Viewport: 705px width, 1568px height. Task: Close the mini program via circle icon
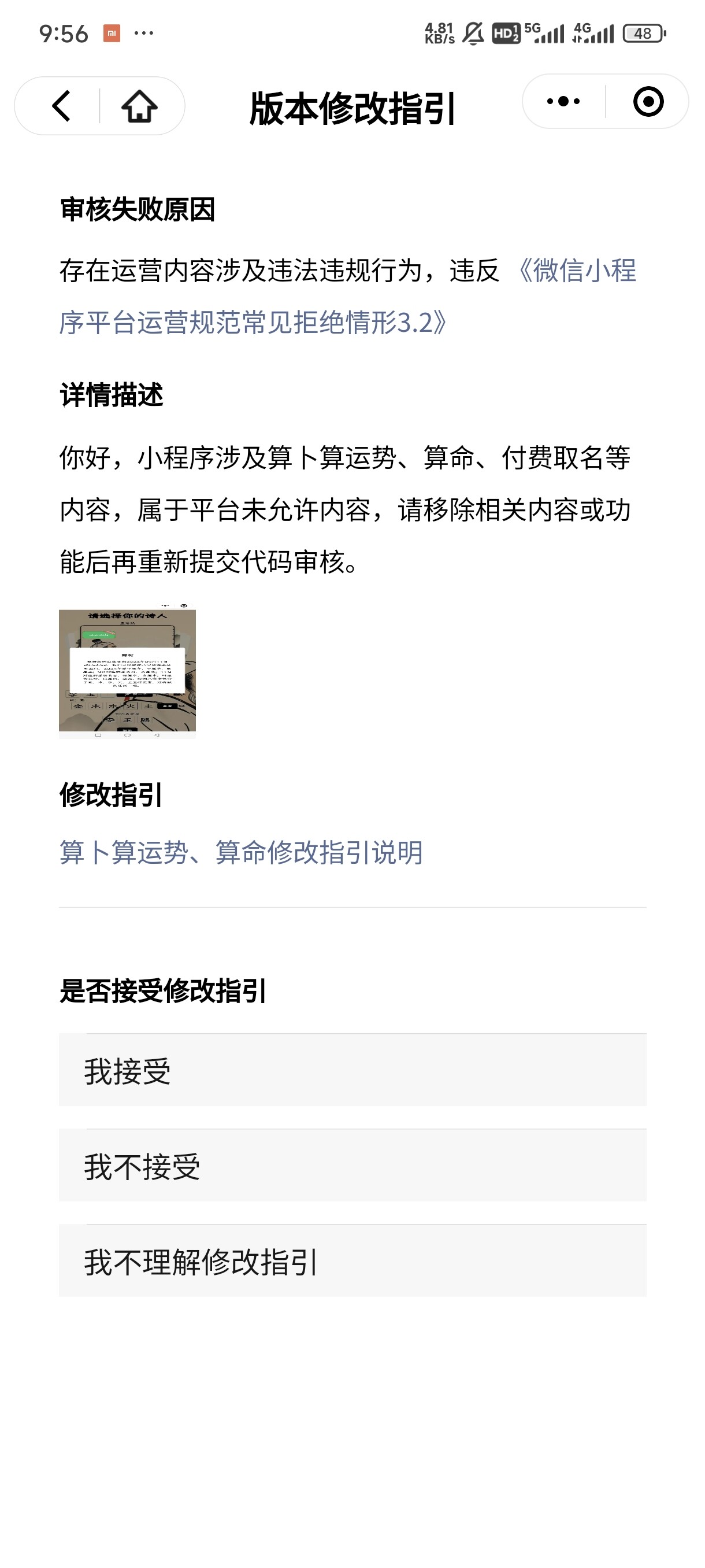(648, 101)
